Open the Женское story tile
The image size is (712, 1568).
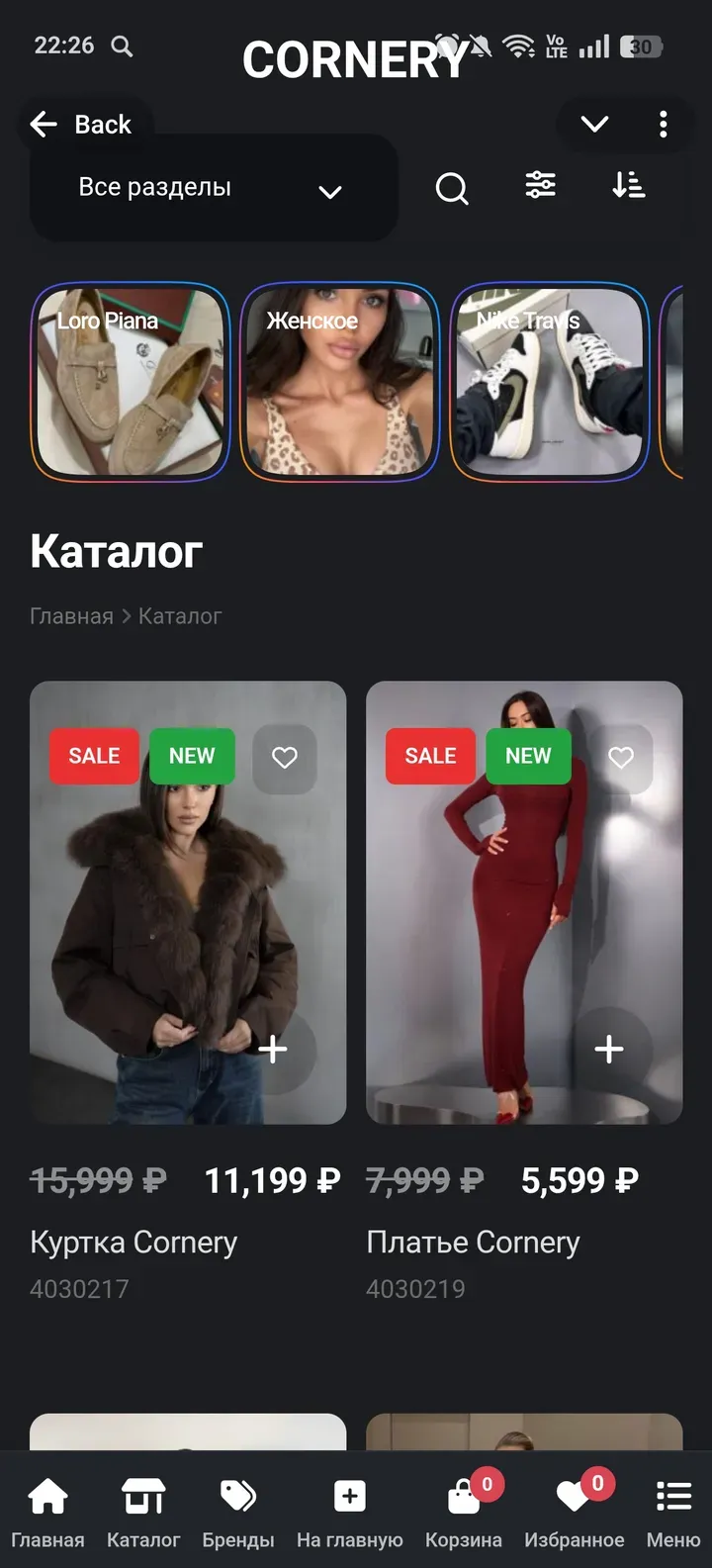click(x=339, y=382)
